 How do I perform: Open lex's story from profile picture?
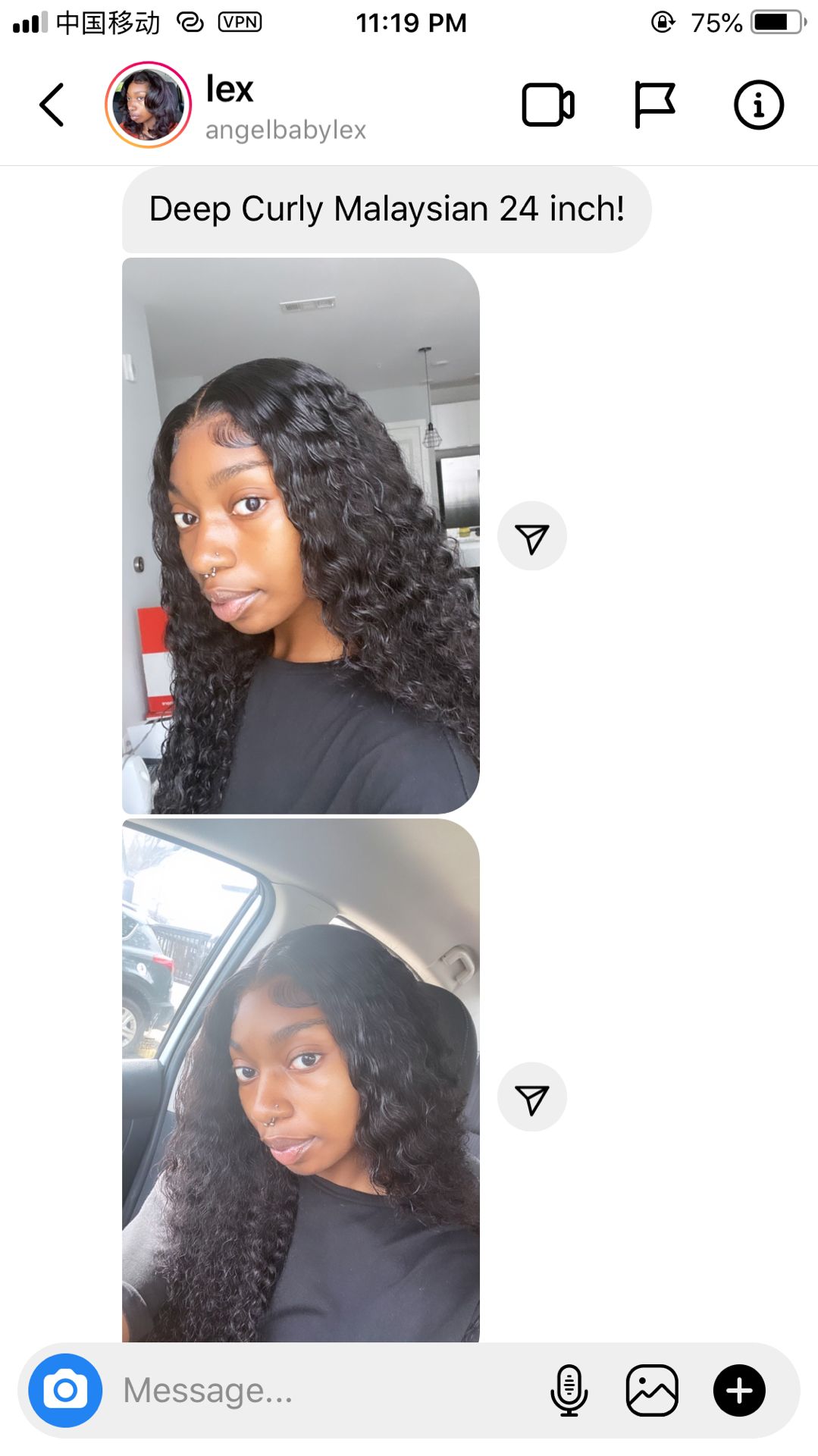click(148, 105)
